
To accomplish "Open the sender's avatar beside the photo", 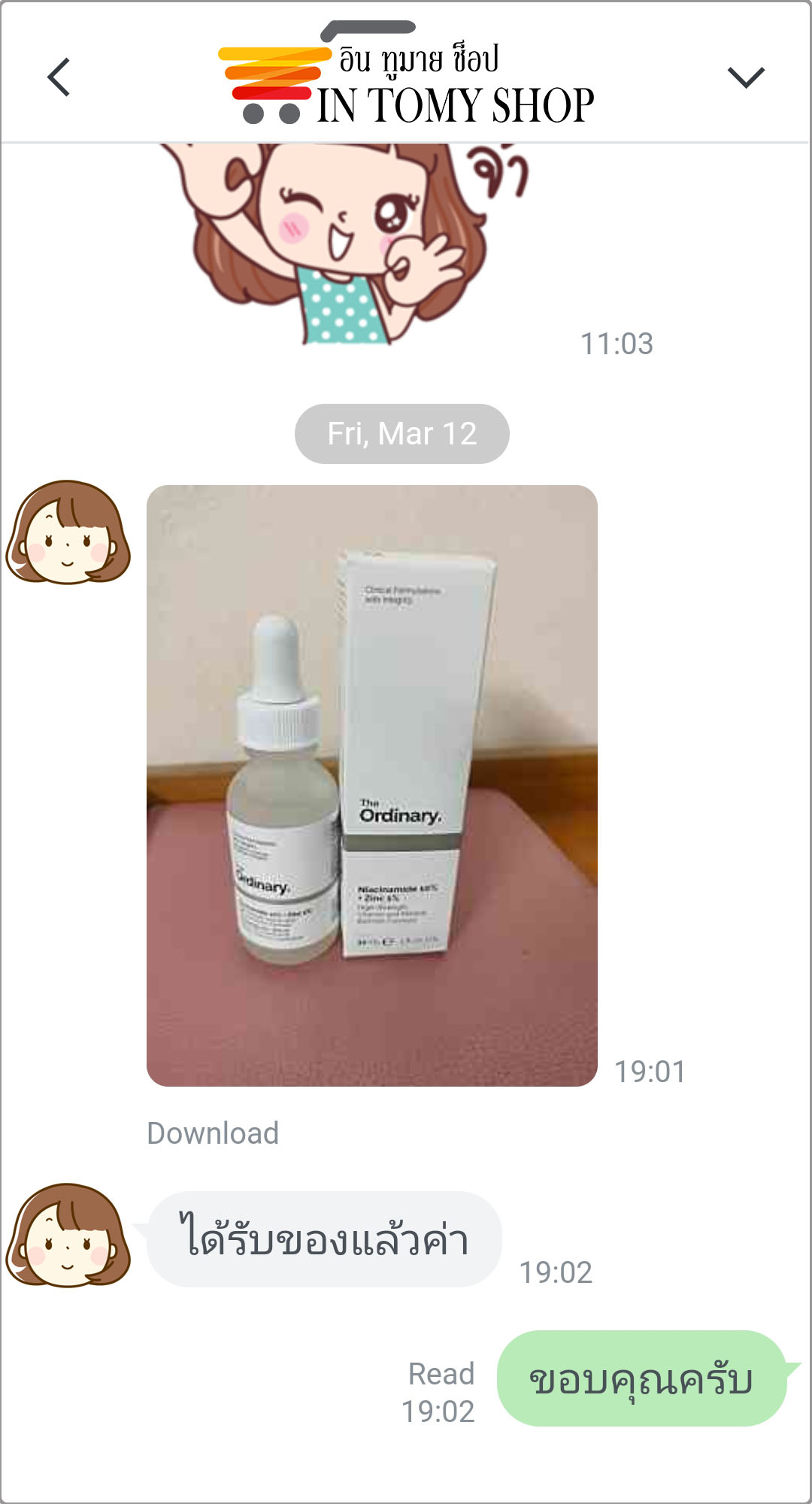I will coord(68,532).
